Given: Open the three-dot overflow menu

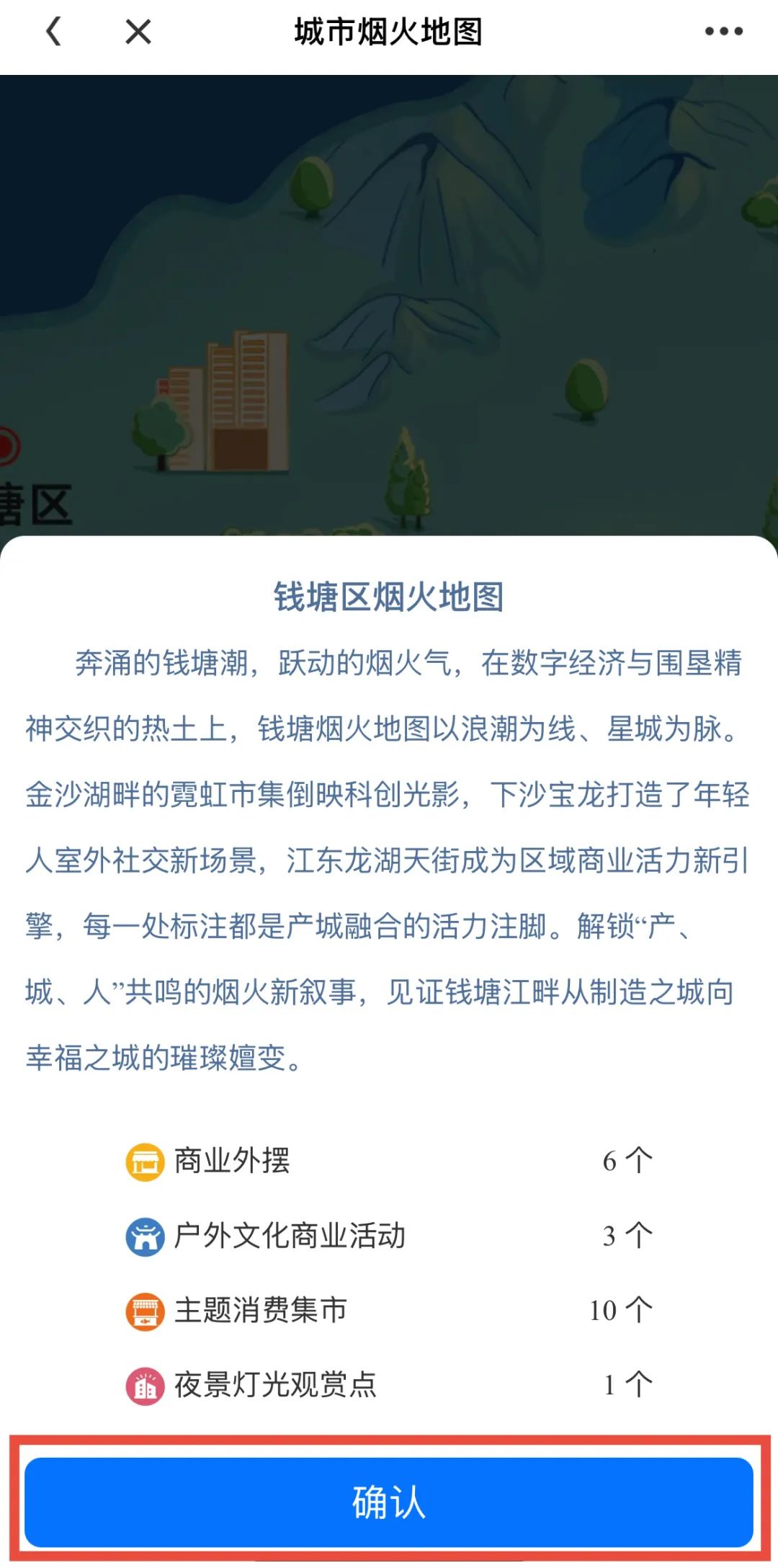Looking at the screenshot, I should [723, 32].
